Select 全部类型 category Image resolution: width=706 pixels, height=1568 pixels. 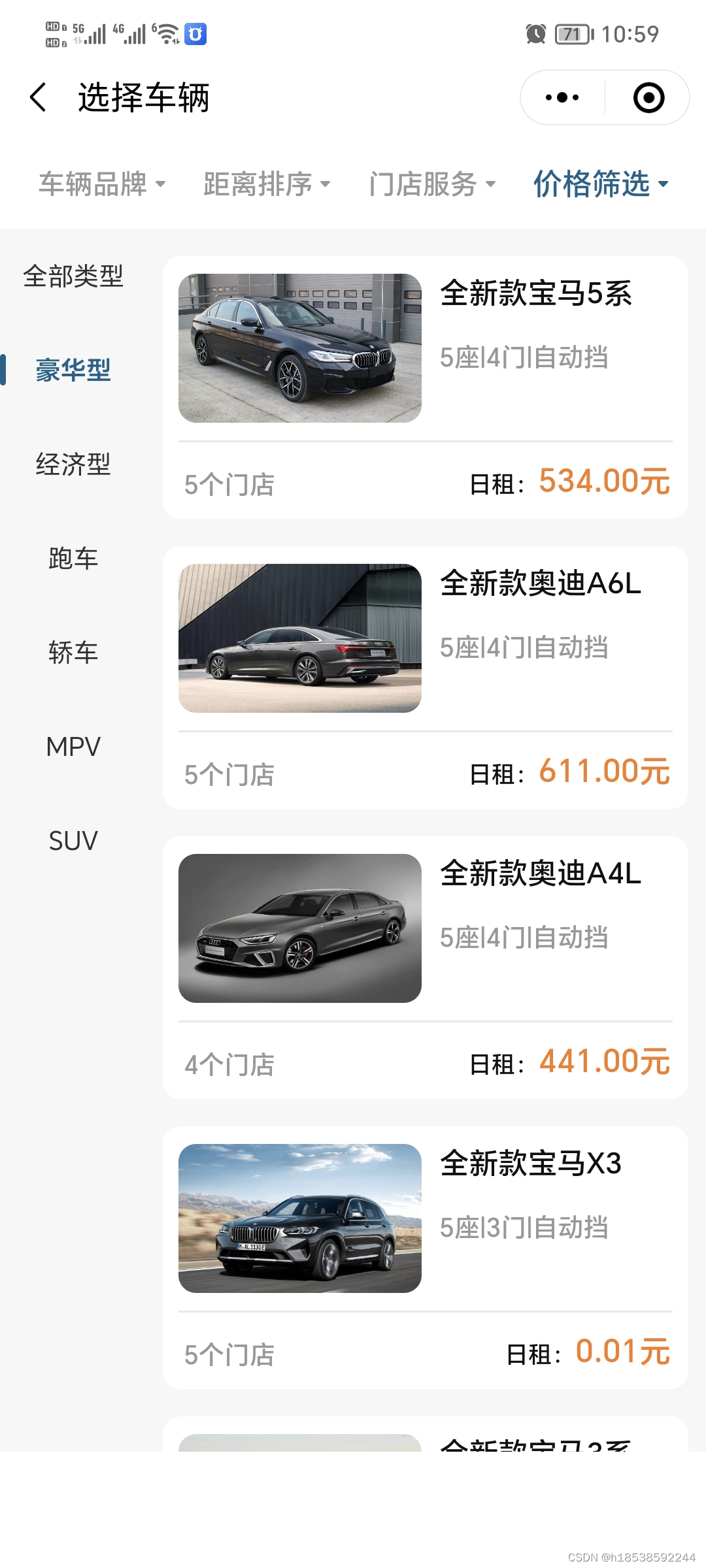[73, 276]
